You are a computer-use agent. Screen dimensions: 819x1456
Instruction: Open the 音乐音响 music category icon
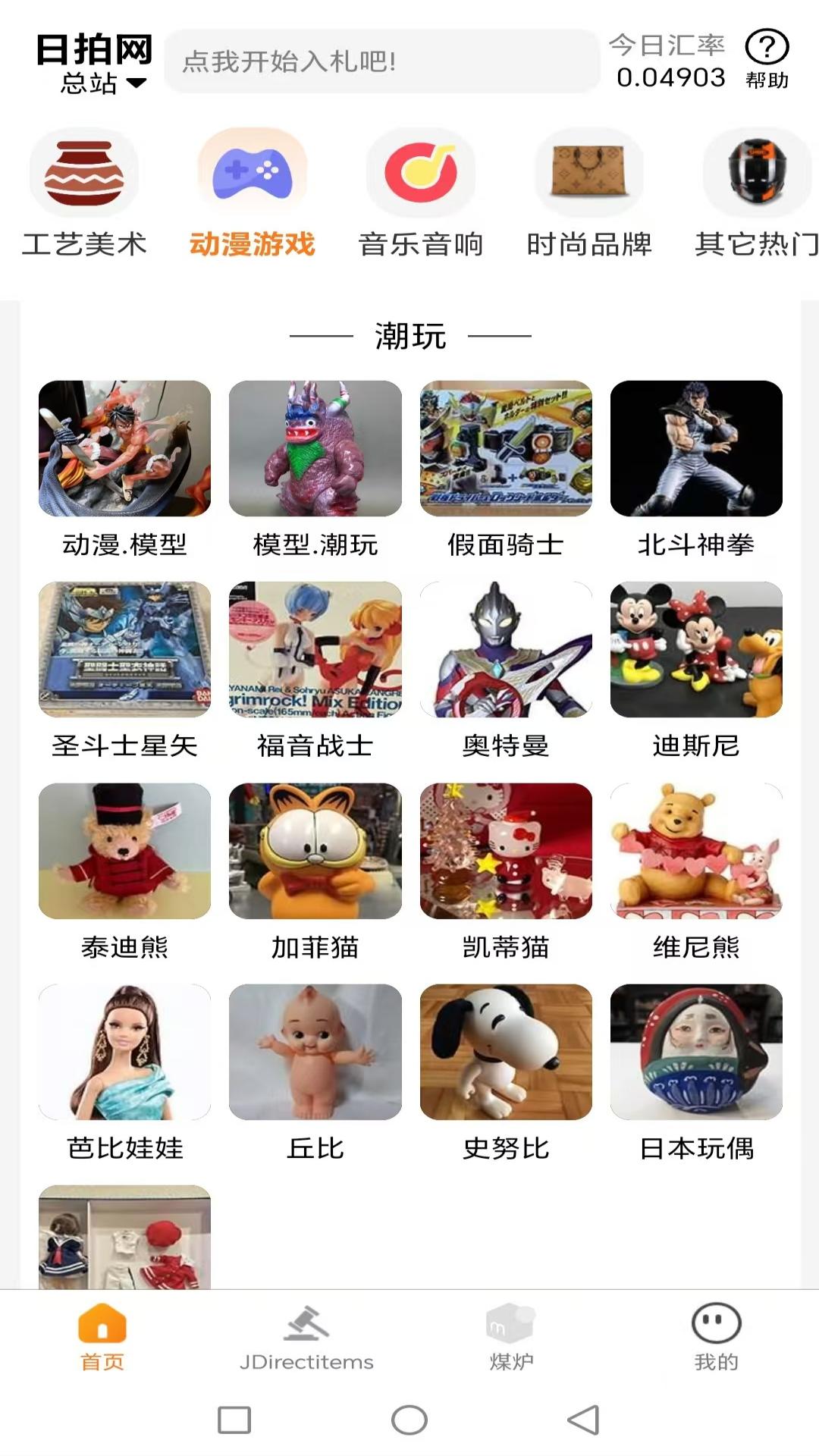point(421,173)
